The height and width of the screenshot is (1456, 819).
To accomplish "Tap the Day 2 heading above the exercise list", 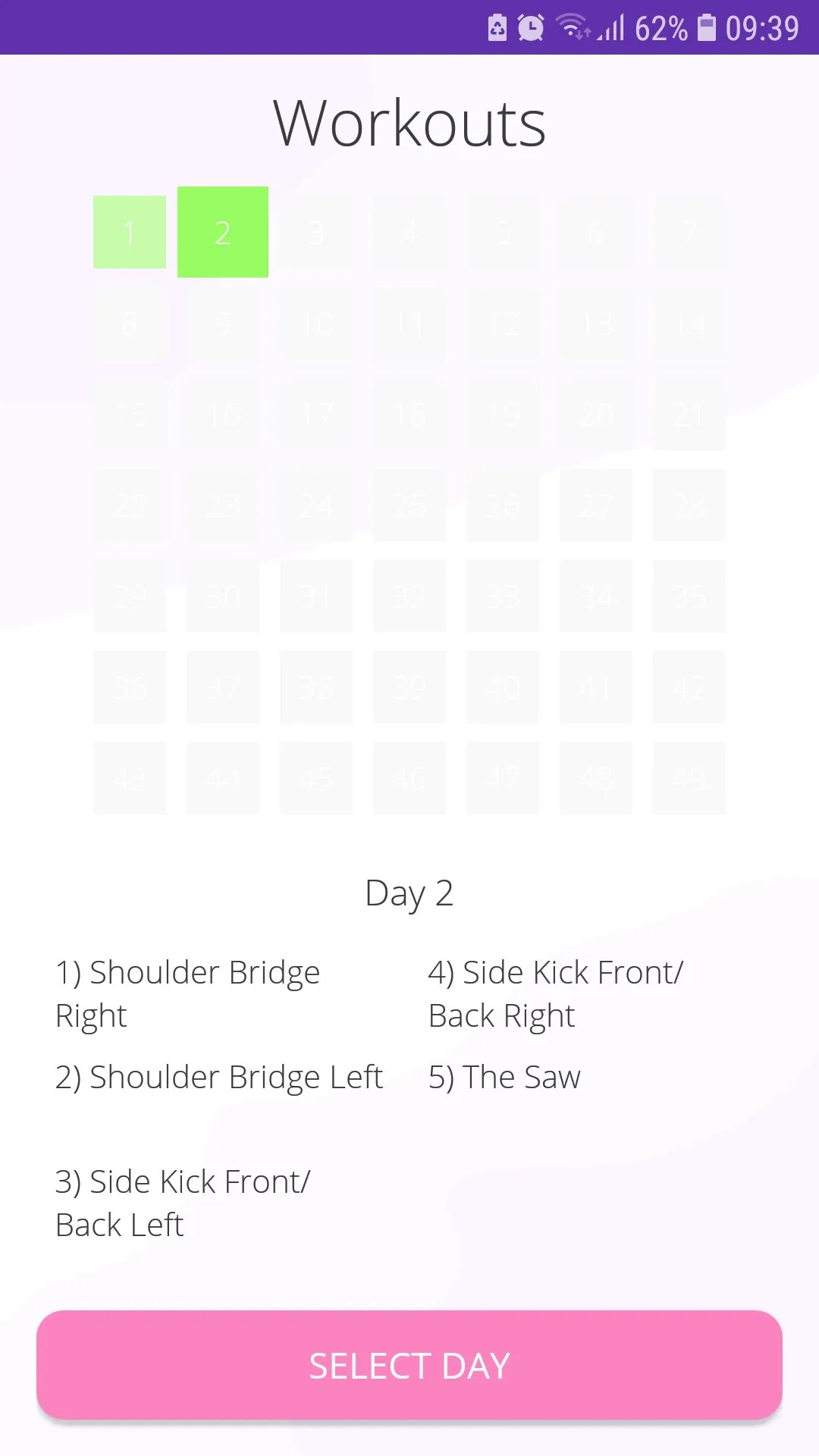I will [409, 893].
